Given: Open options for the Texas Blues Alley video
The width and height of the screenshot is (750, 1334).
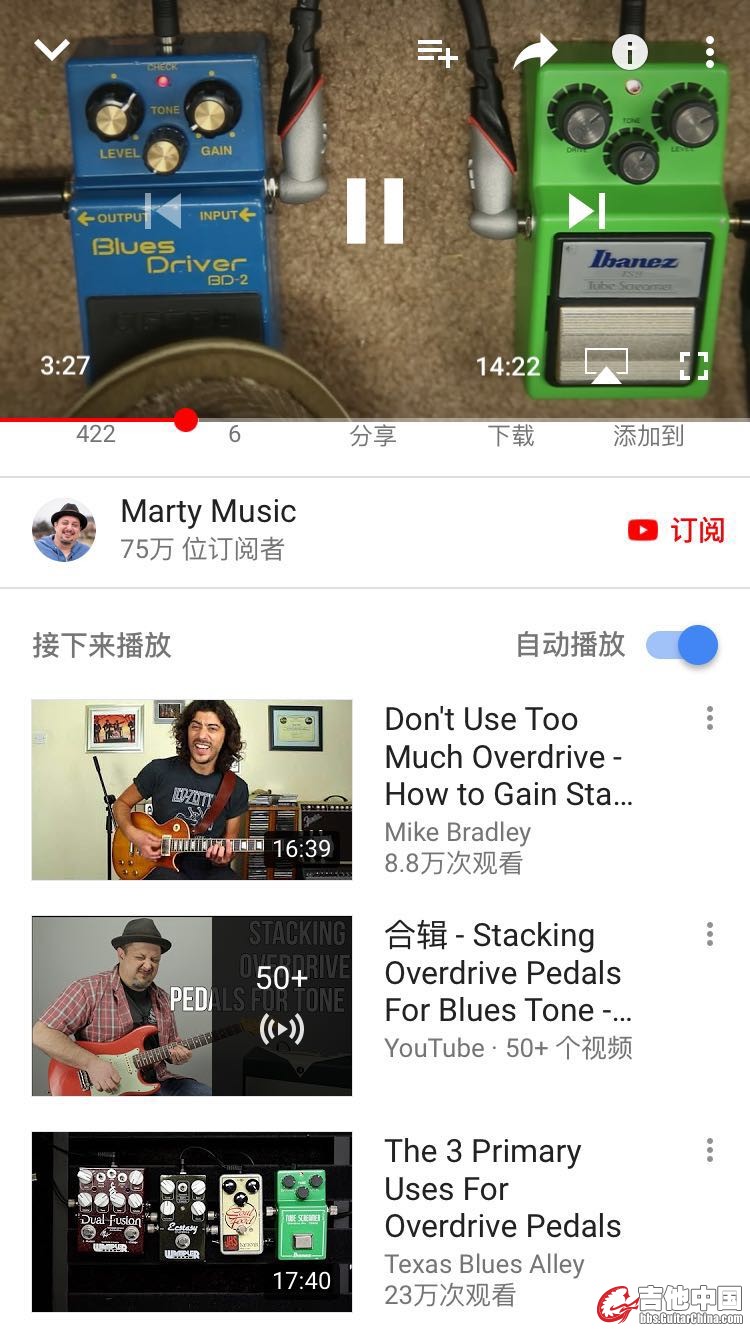Looking at the screenshot, I should [x=709, y=1150].
